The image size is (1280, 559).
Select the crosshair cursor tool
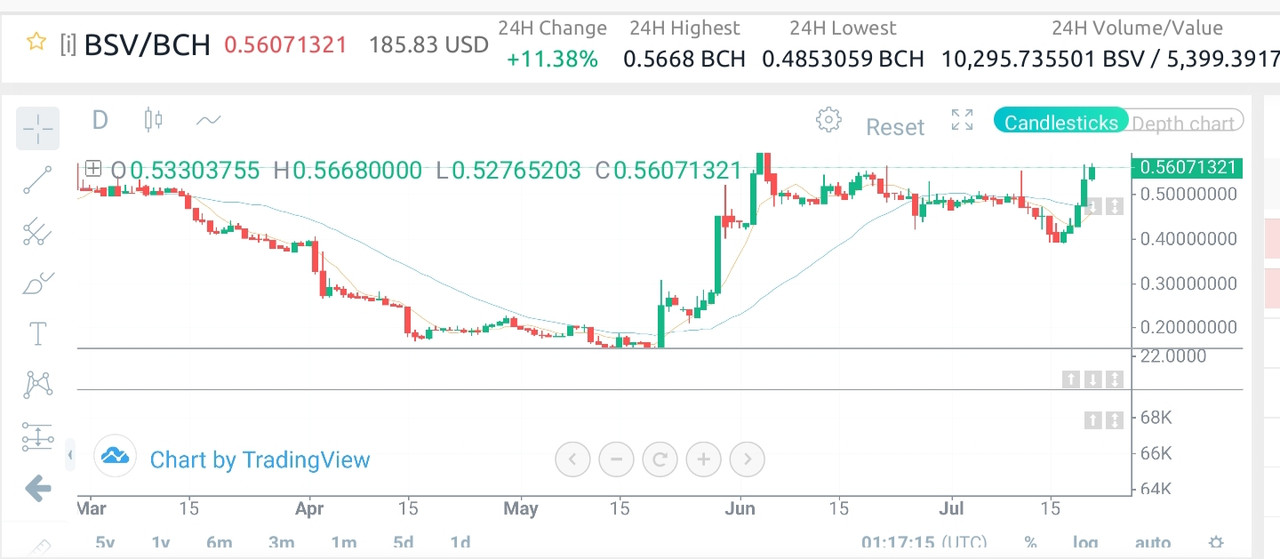click(38, 128)
